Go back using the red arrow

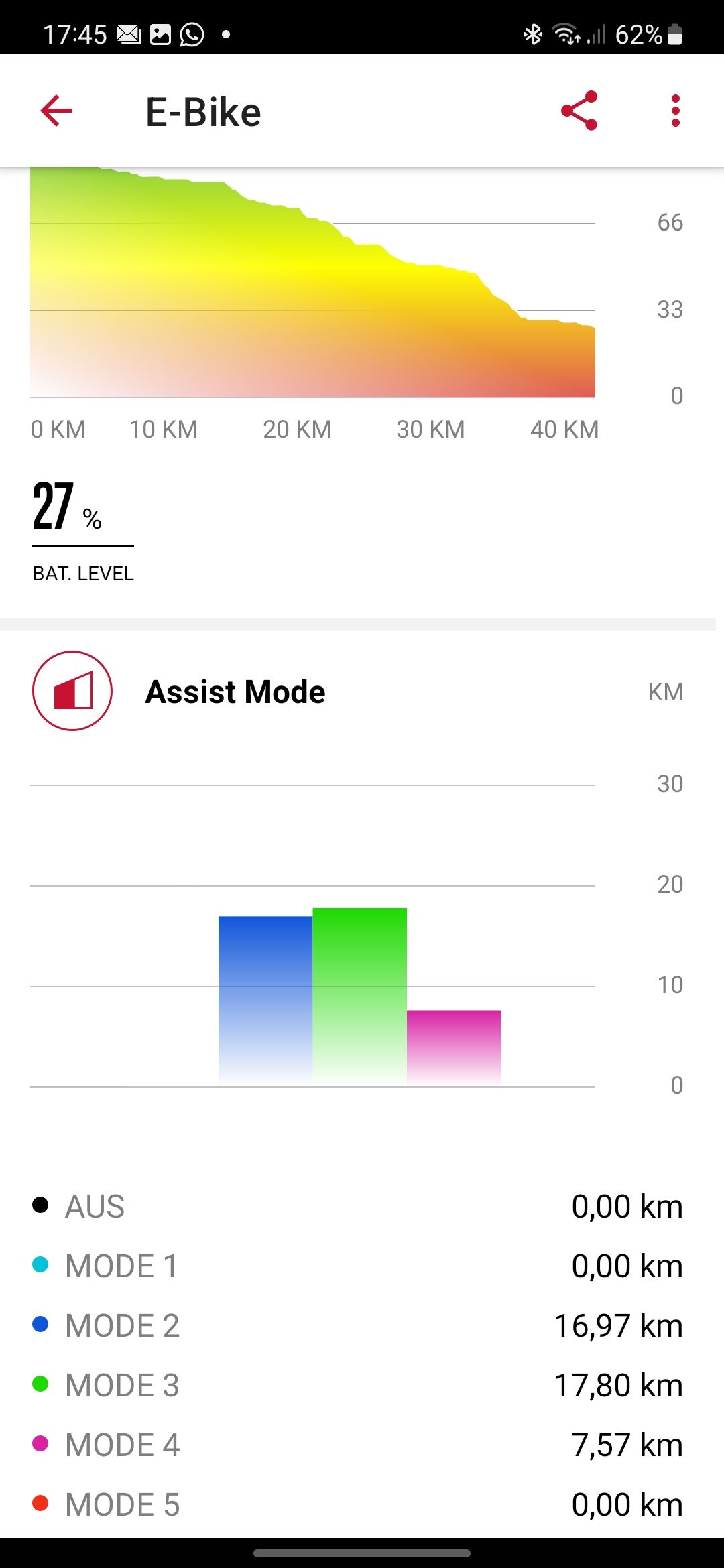tap(56, 111)
